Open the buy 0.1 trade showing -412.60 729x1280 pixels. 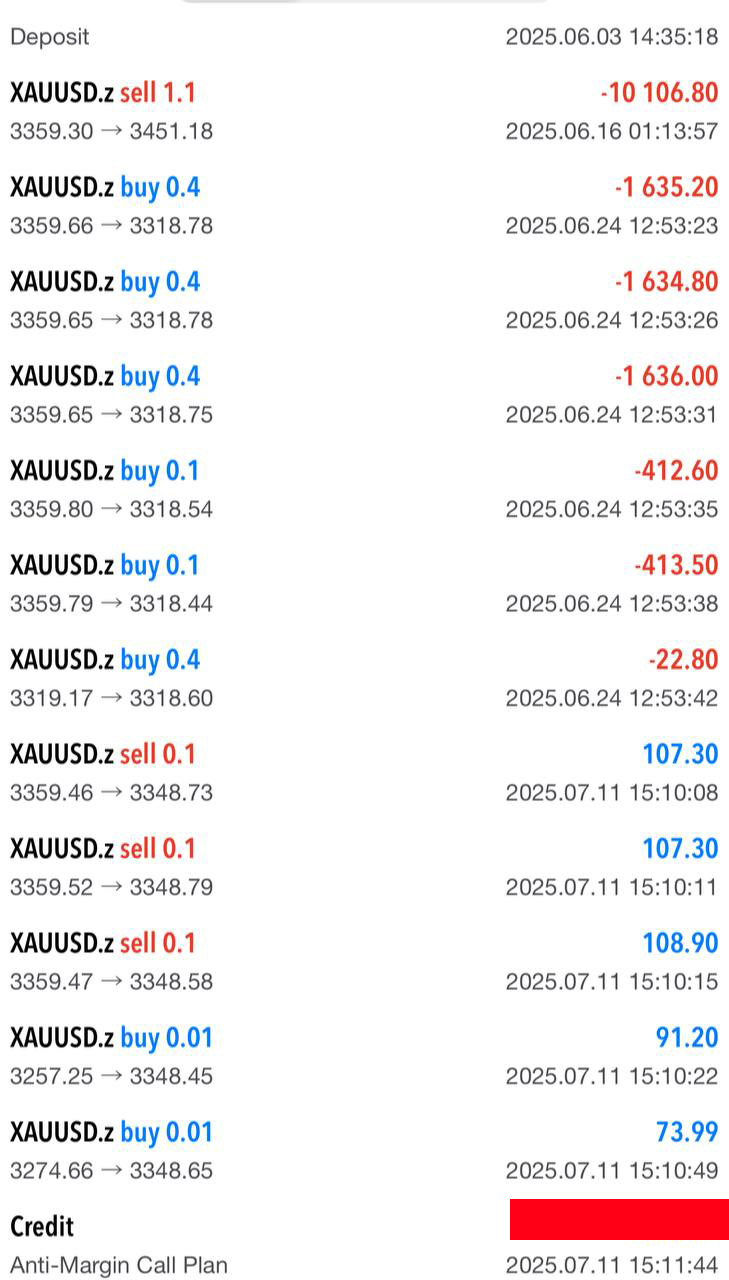(x=364, y=489)
